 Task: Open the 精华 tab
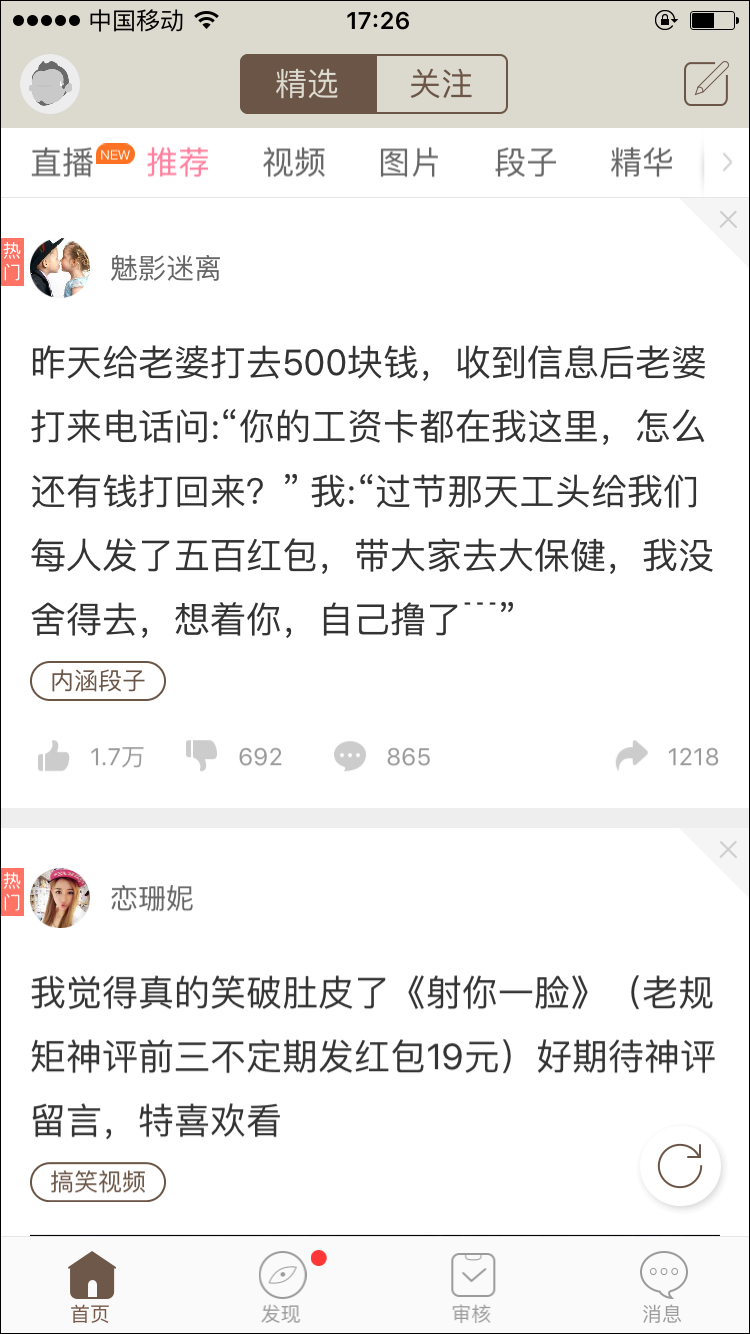pos(641,162)
